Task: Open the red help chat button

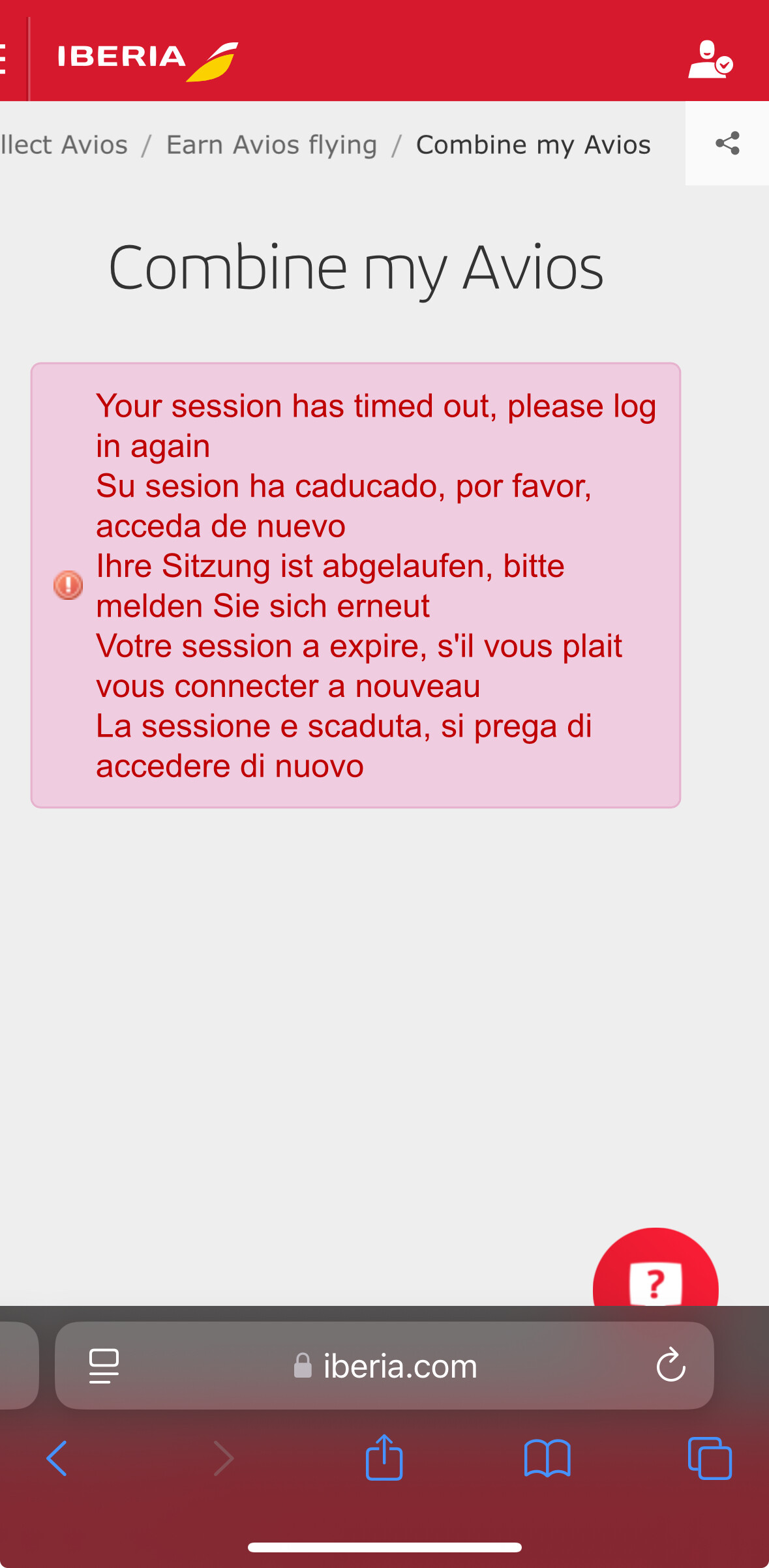Action: [655, 1278]
